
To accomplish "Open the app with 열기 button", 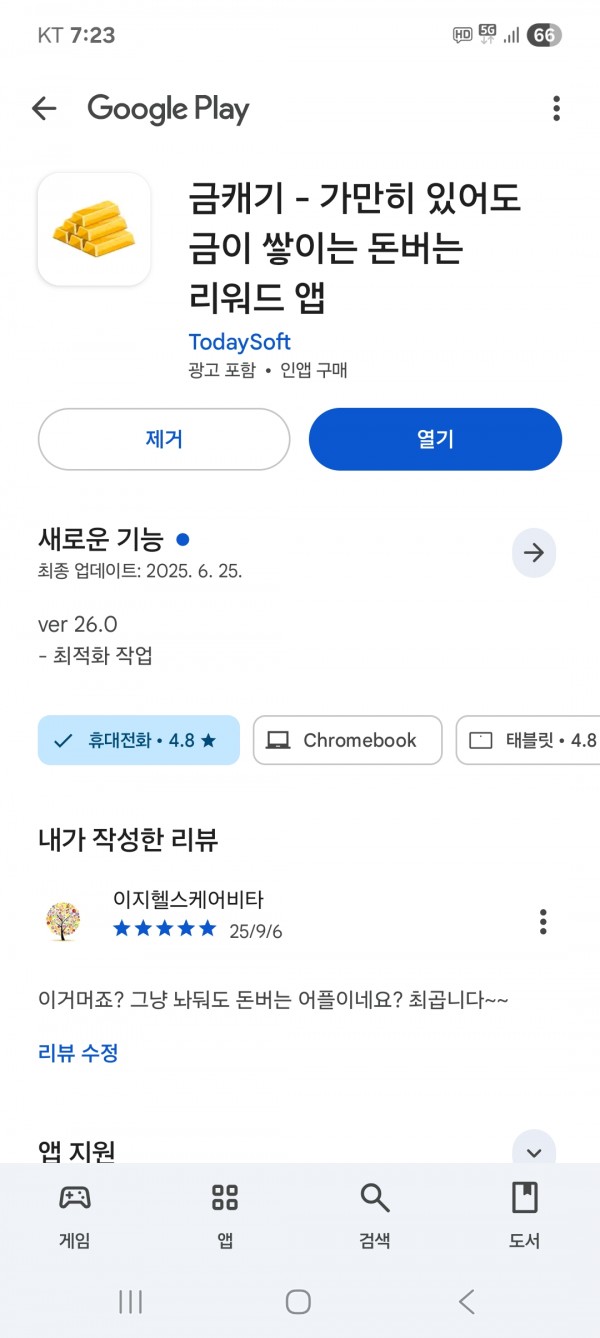I will coord(435,439).
